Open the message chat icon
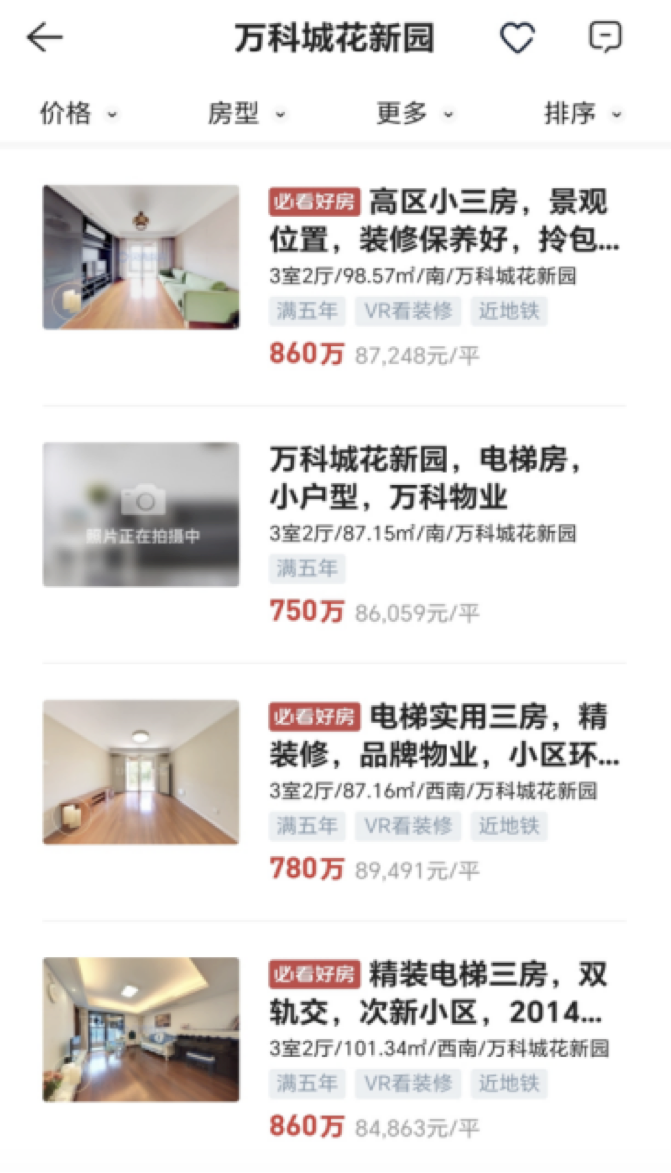671x1173 pixels. click(605, 38)
